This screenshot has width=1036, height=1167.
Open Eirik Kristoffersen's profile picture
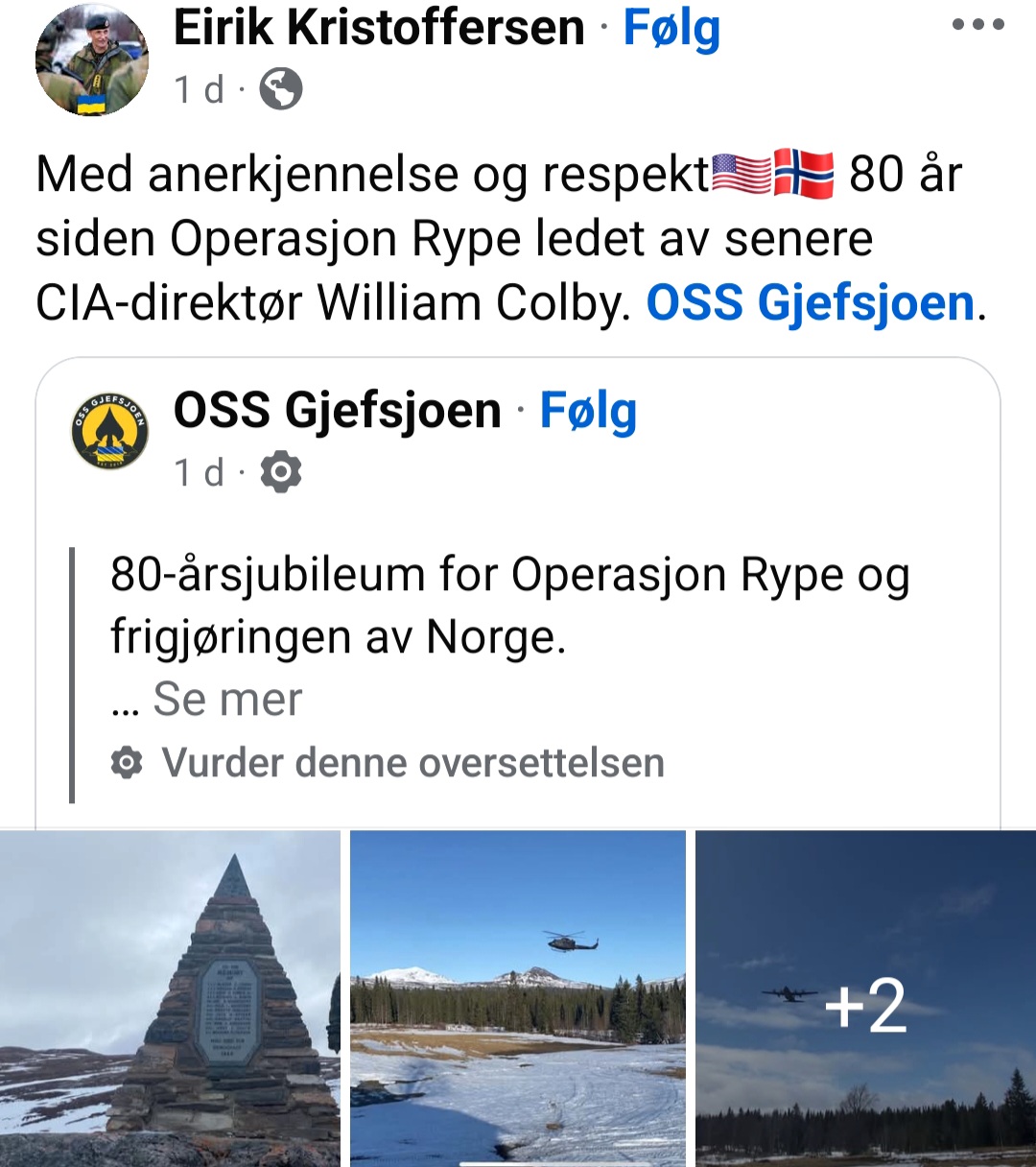point(92,60)
